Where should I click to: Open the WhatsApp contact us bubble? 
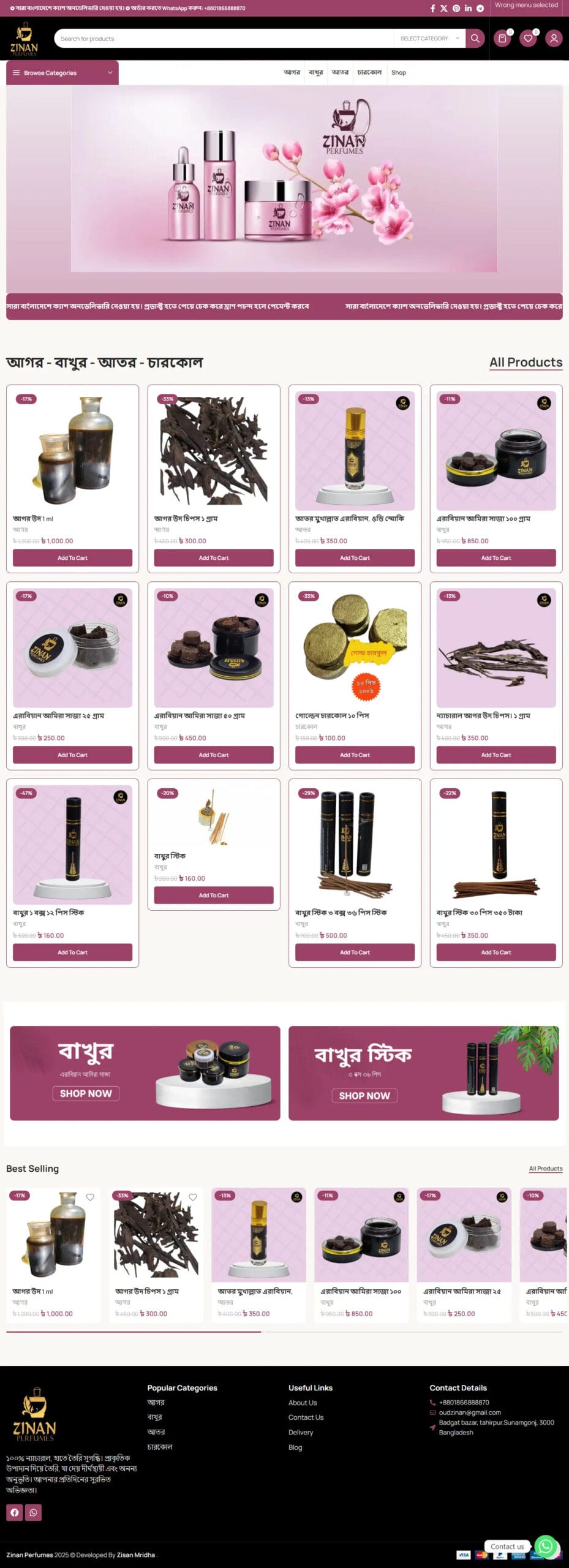click(545, 1545)
